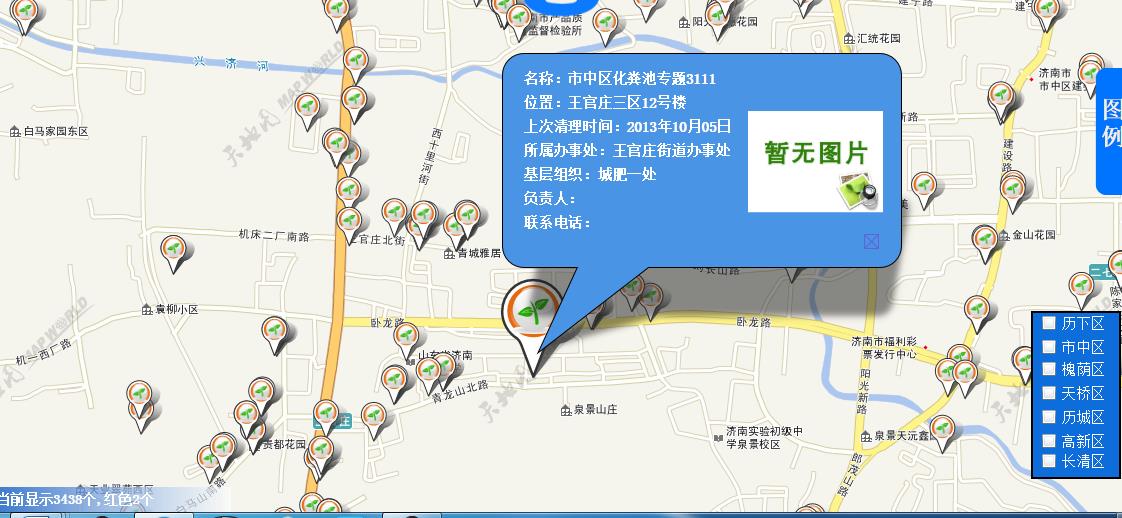This screenshot has height=518, width=1122.
Task: Check the 历下区 district checkbox
Action: (x=1048, y=323)
